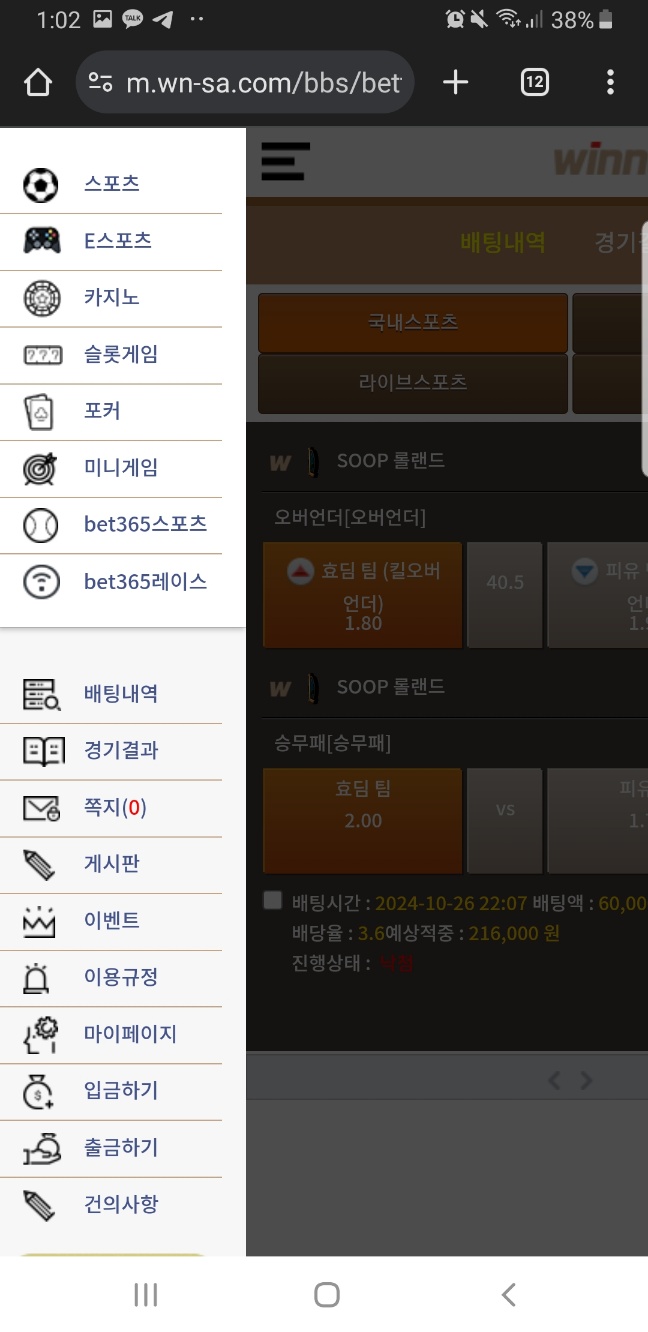View 배팅내역 from the drawer
Viewport: 648px width, 1332px height.
pos(120,694)
